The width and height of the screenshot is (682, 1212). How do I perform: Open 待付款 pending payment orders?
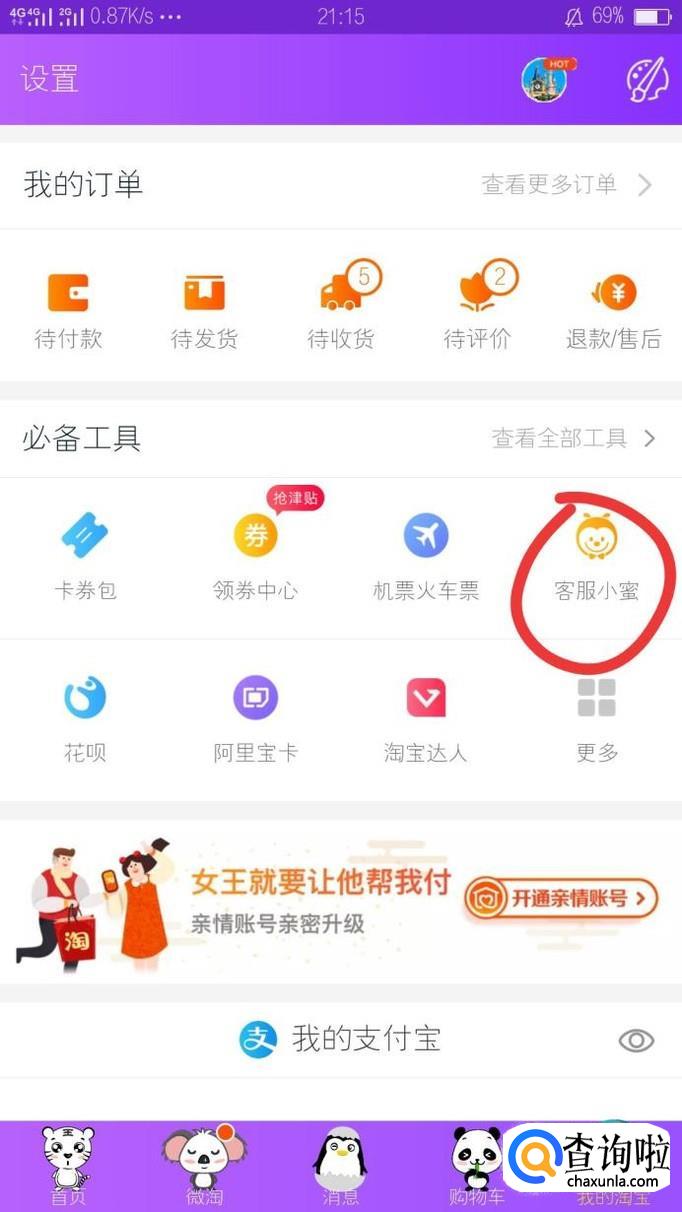point(68,309)
